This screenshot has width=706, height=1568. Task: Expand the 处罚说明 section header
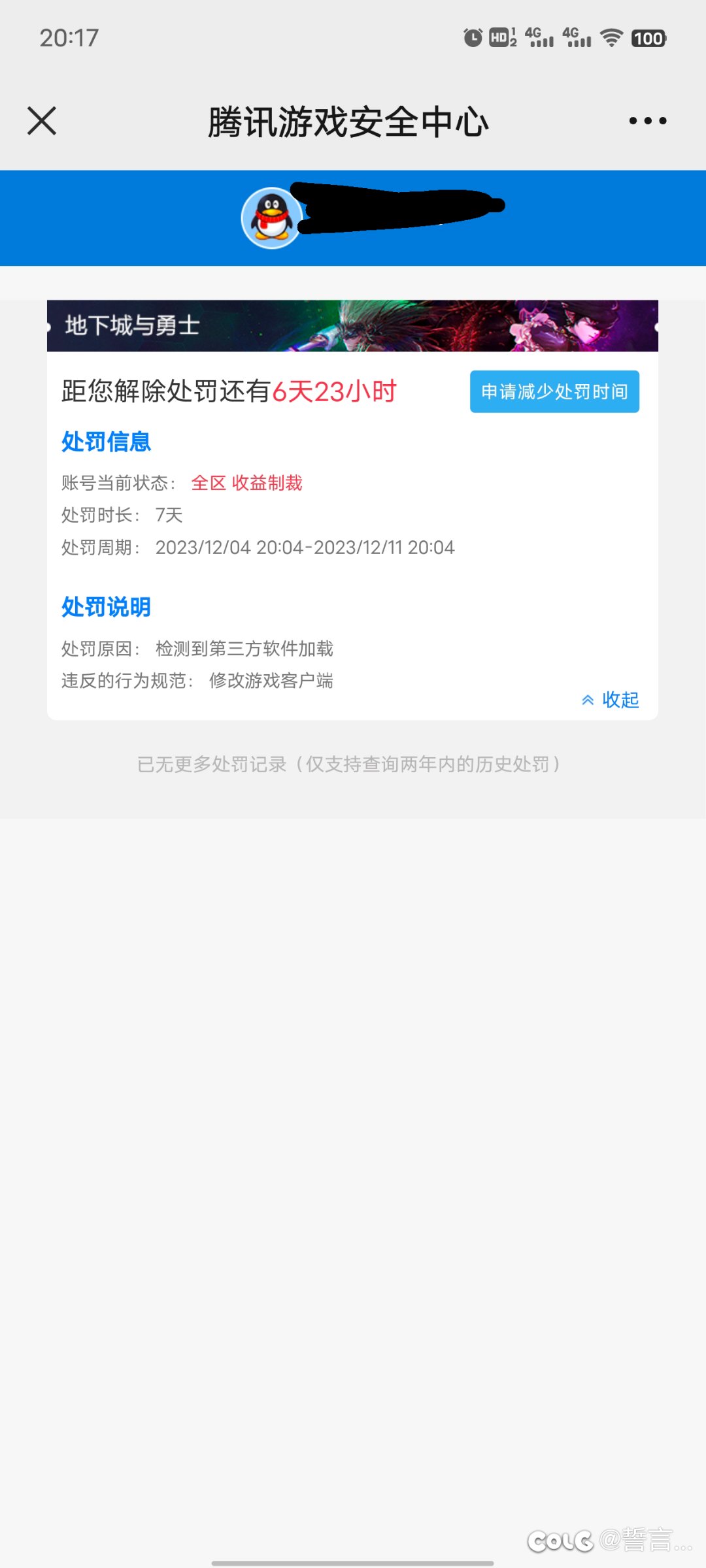(x=106, y=606)
